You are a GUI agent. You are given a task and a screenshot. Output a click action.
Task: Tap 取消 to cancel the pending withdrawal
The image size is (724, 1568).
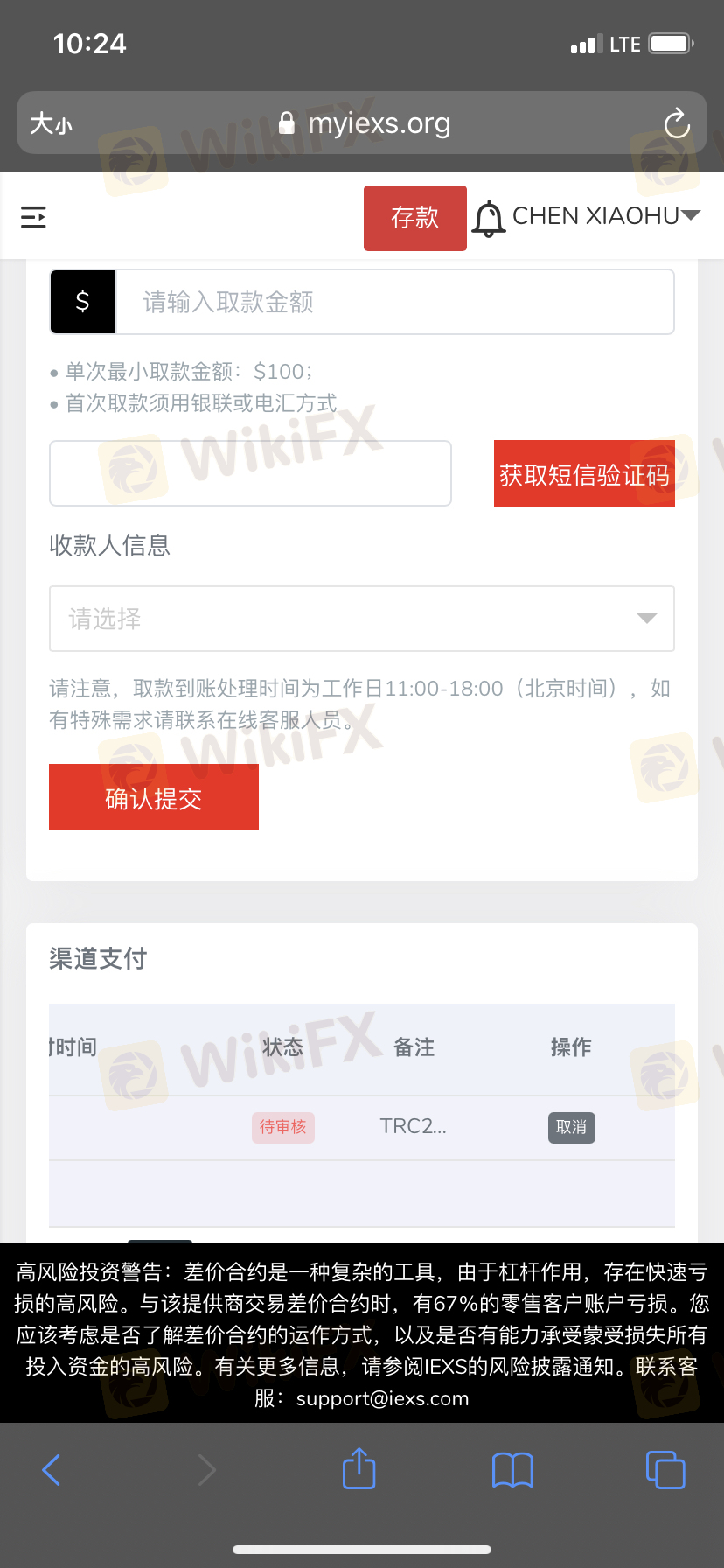571,1127
